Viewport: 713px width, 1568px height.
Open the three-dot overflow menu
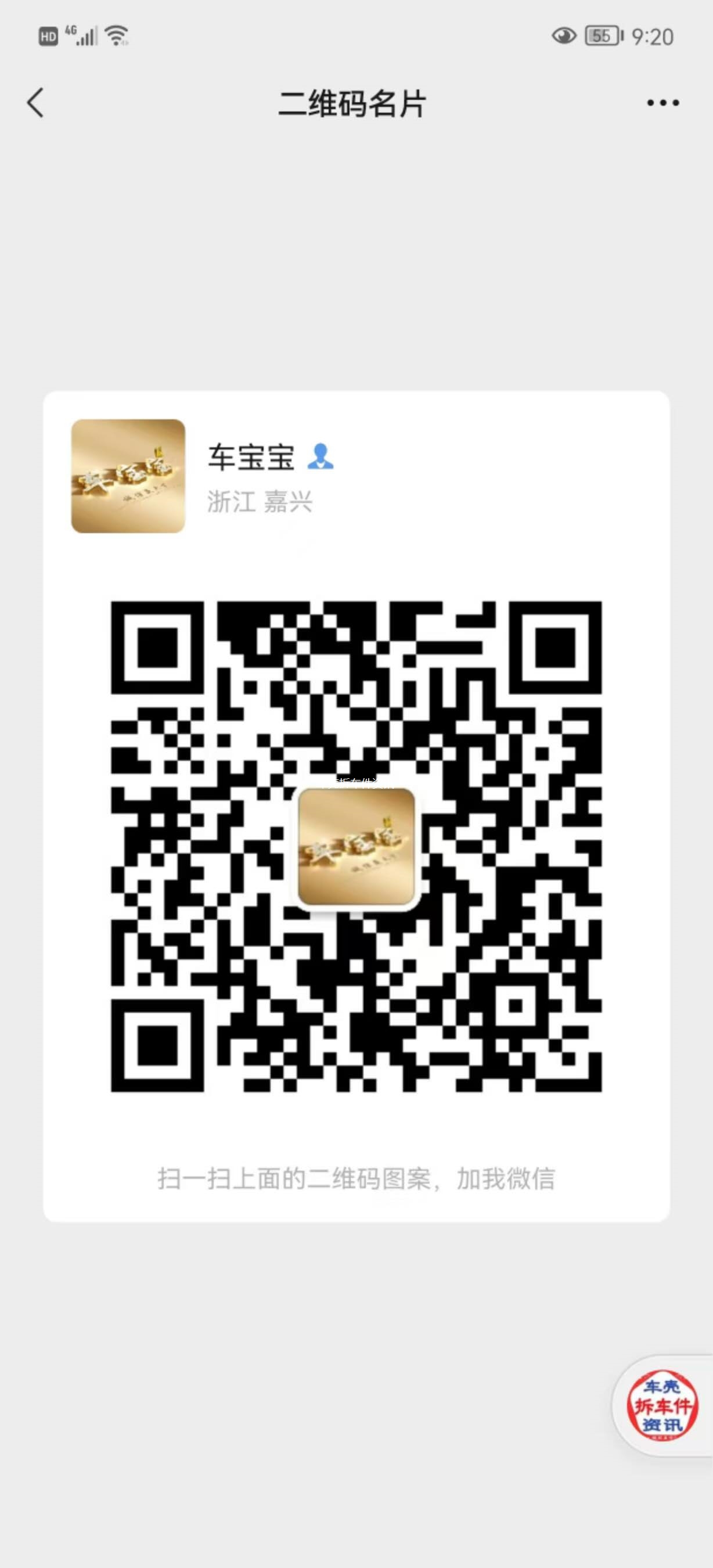pos(662,103)
